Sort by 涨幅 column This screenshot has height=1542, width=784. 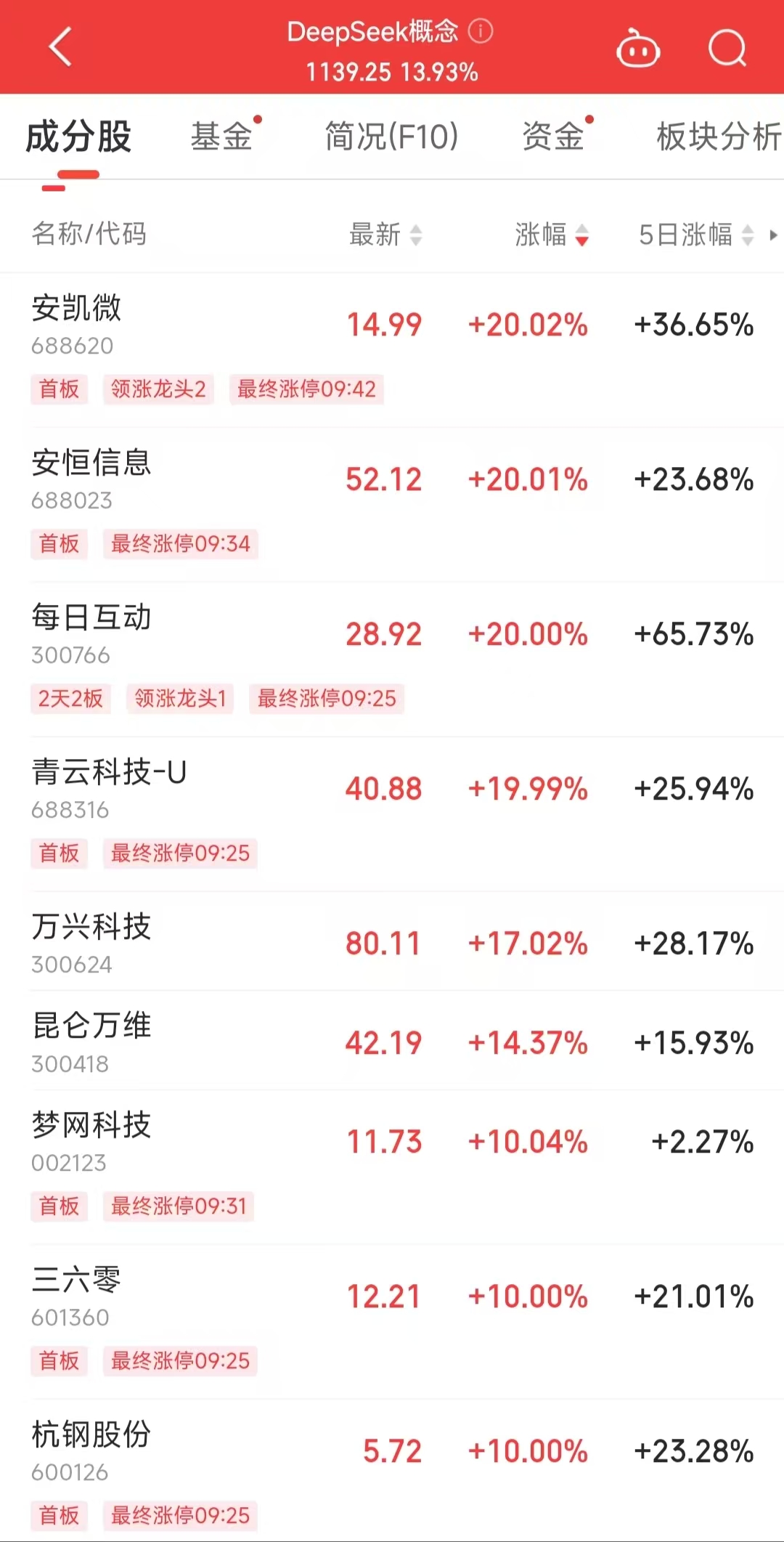pos(552,235)
